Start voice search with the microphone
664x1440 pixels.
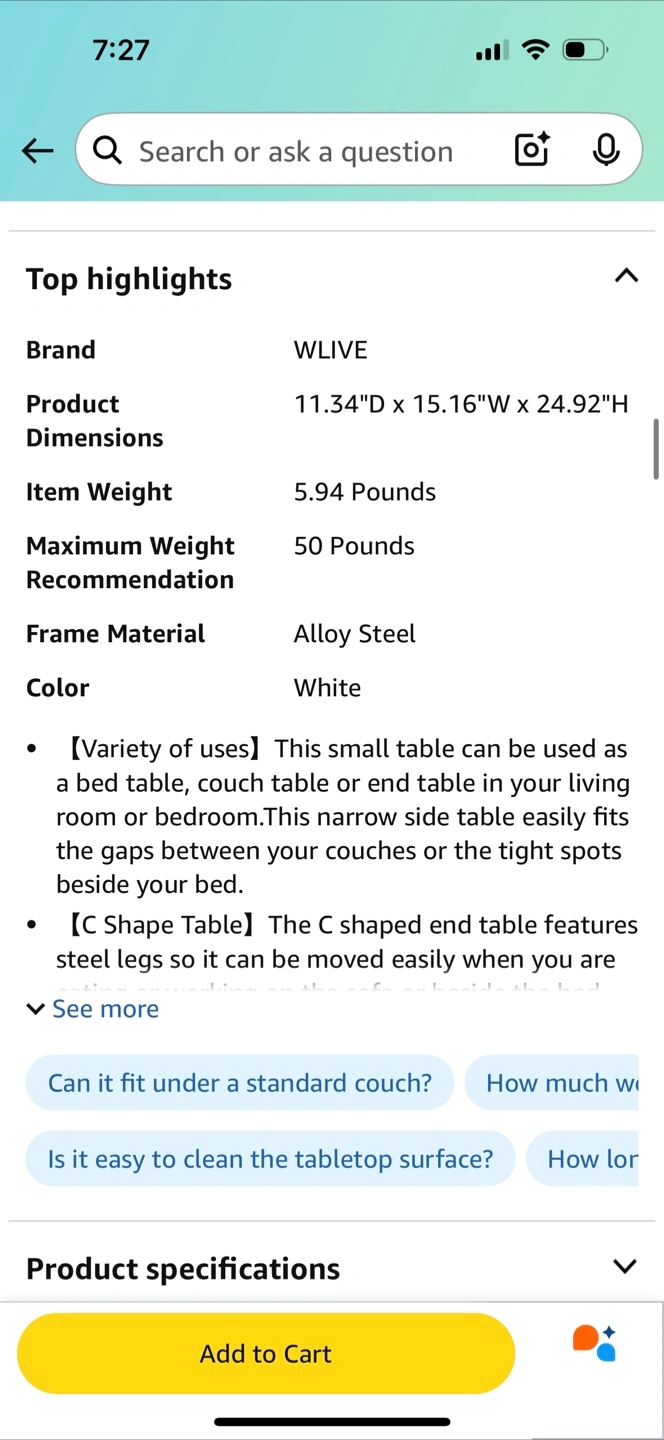pos(605,150)
